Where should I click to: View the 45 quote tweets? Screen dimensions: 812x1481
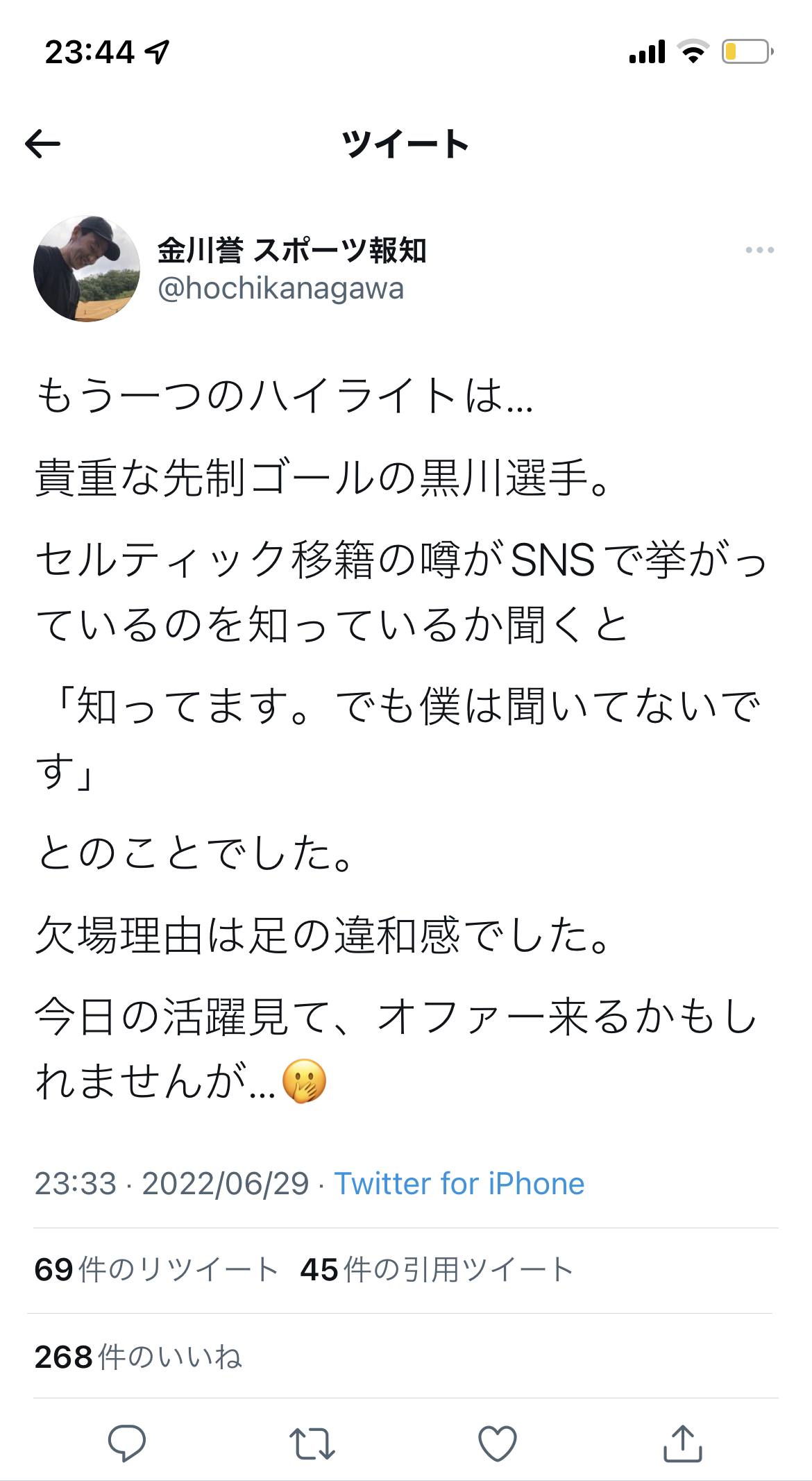click(436, 1270)
